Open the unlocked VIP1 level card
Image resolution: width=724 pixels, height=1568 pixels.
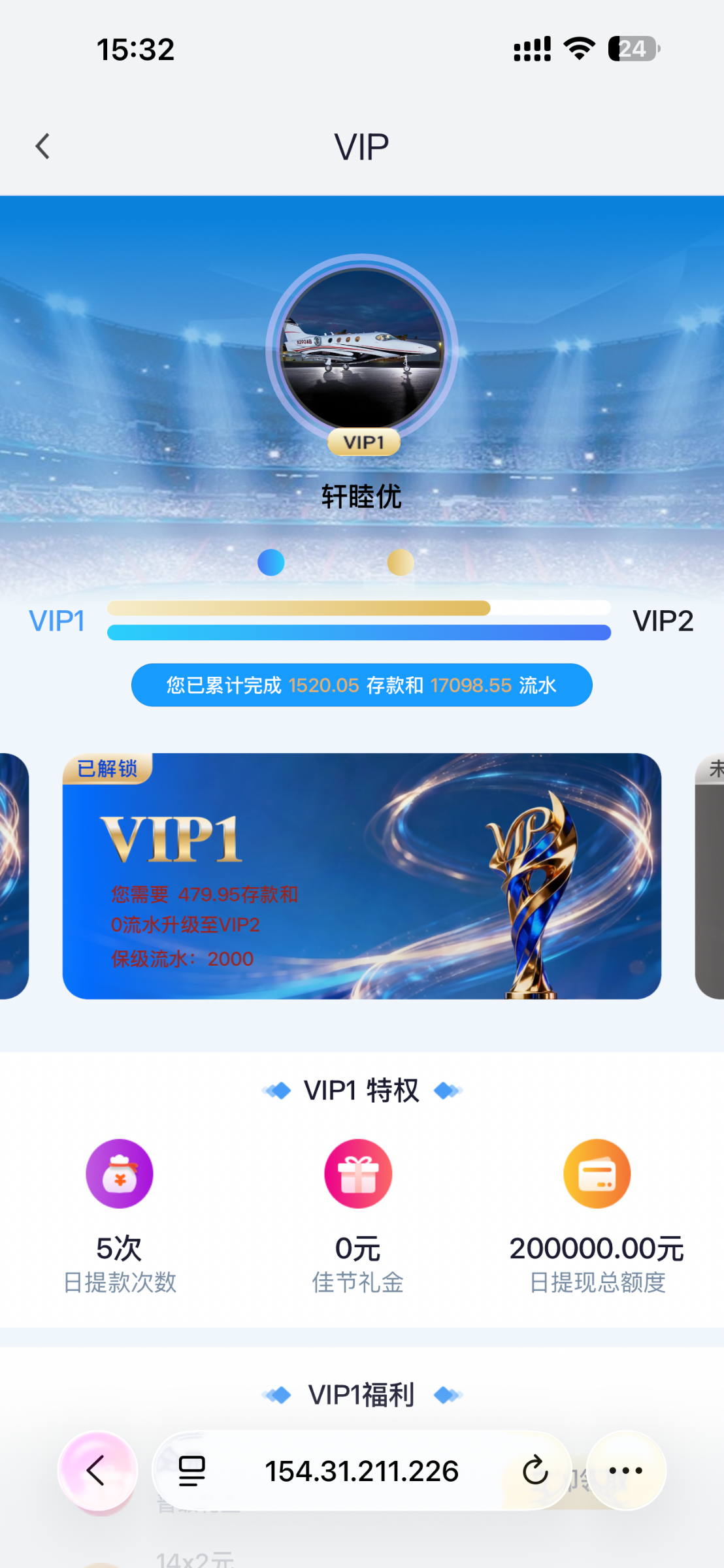(361, 875)
